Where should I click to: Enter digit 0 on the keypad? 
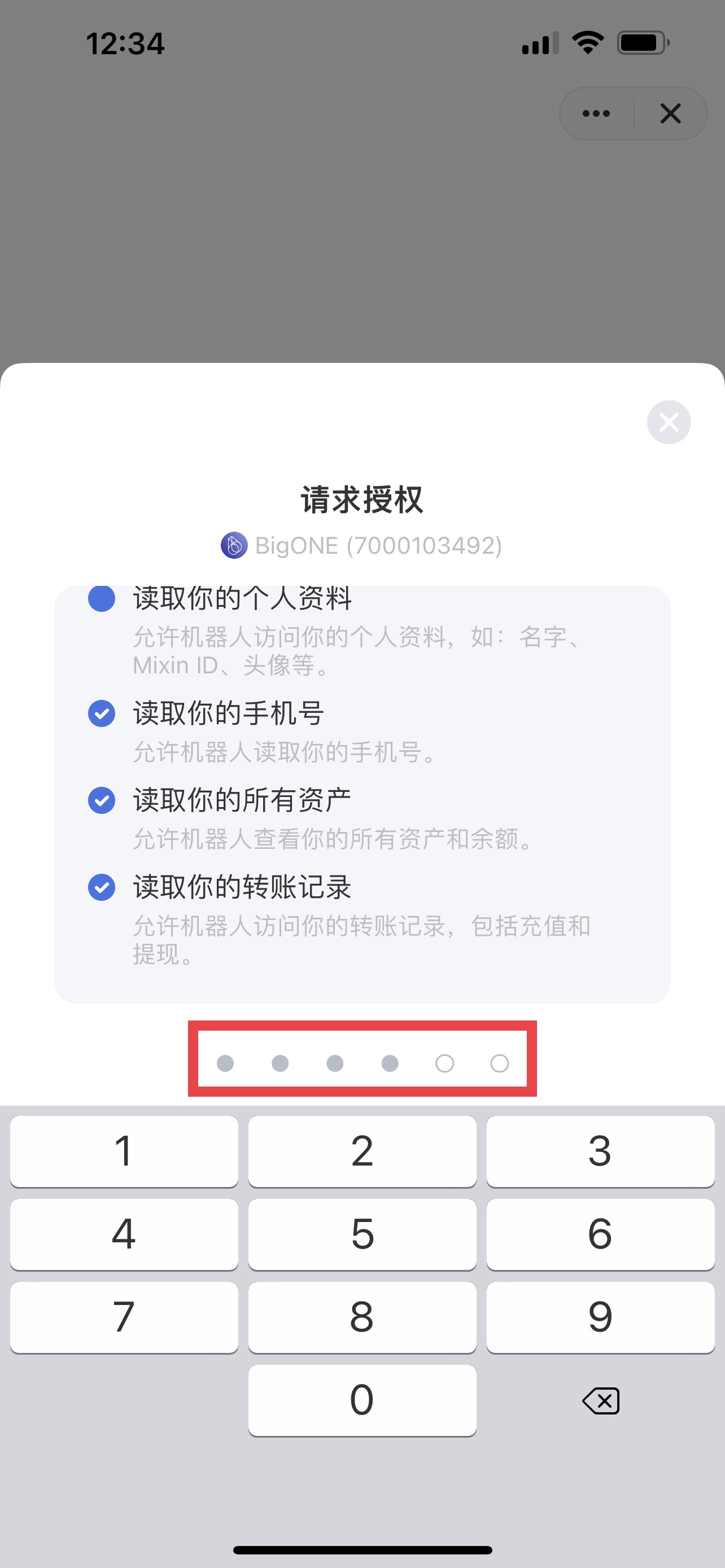362,1400
